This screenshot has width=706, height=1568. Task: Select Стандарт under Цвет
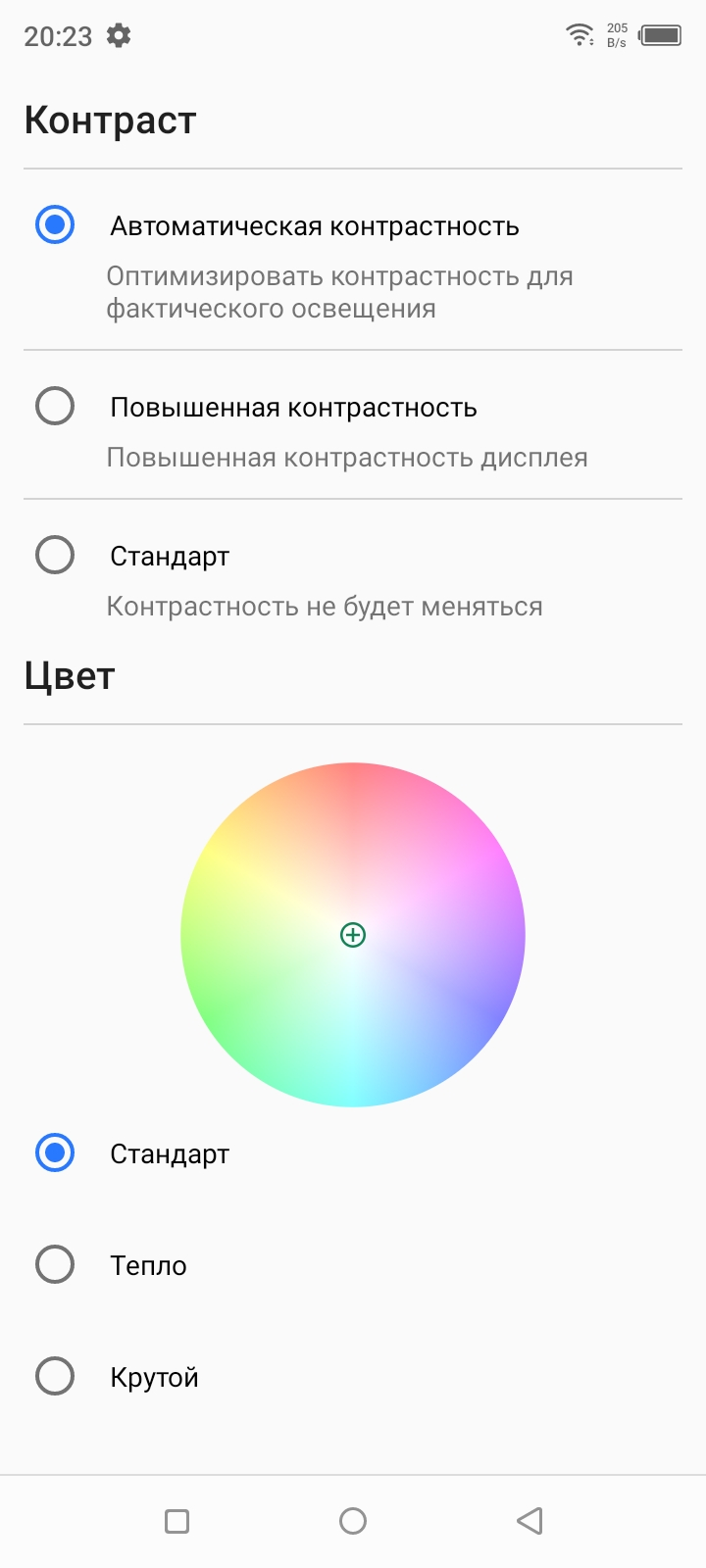tap(55, 1153)
